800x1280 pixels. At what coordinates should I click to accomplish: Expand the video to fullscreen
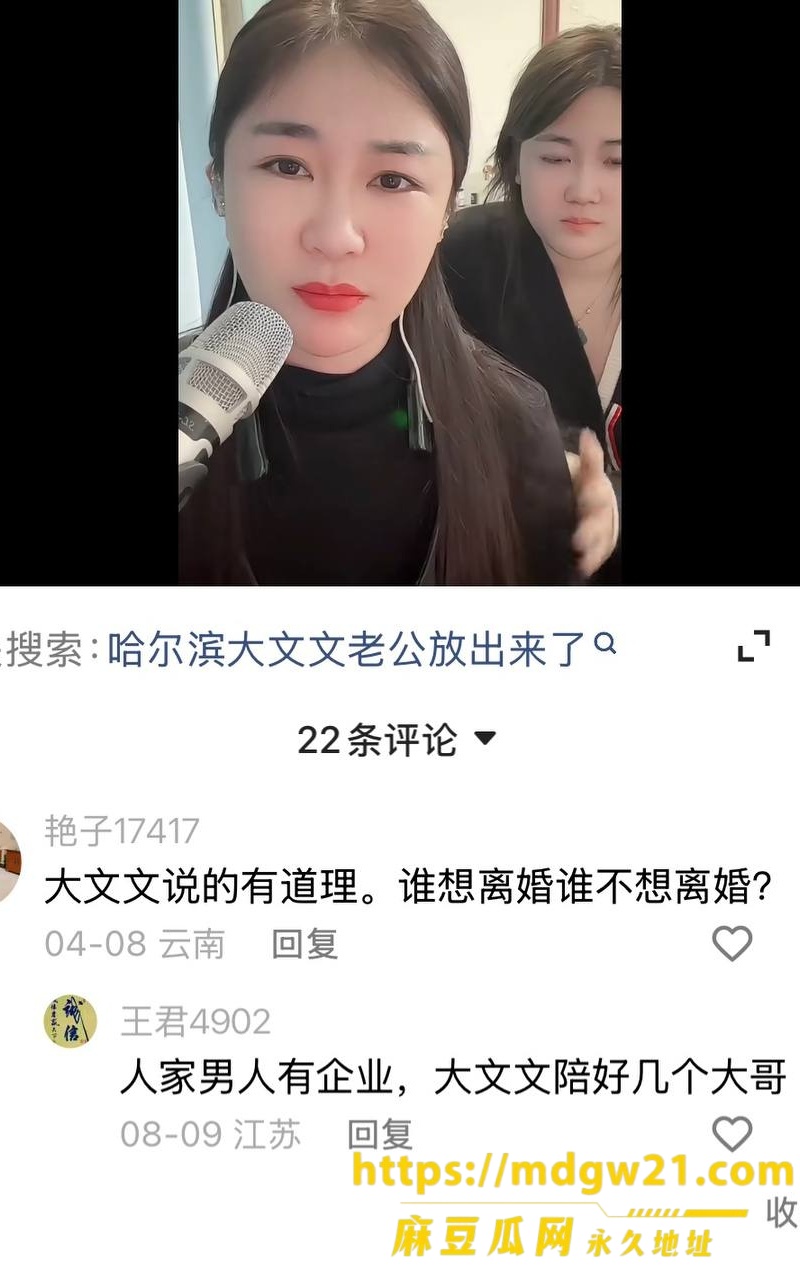[x=754, y=646]
